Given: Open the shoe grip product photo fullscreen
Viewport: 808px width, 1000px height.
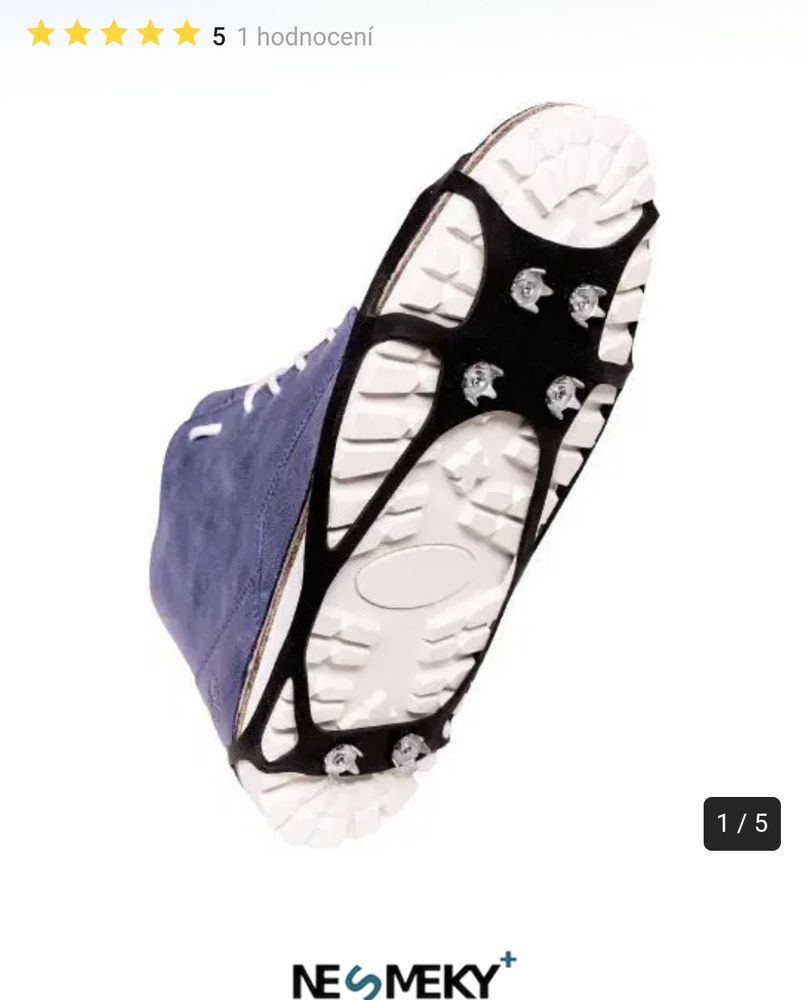Looking at the screenshot, I should 404,470.
